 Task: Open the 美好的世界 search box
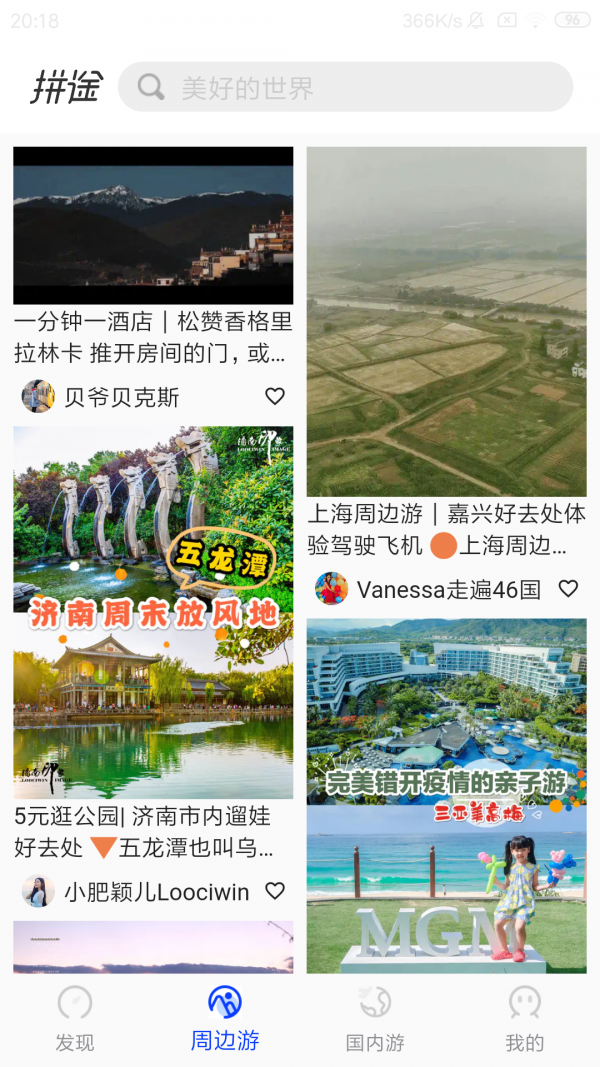click(x=345, y=88)
